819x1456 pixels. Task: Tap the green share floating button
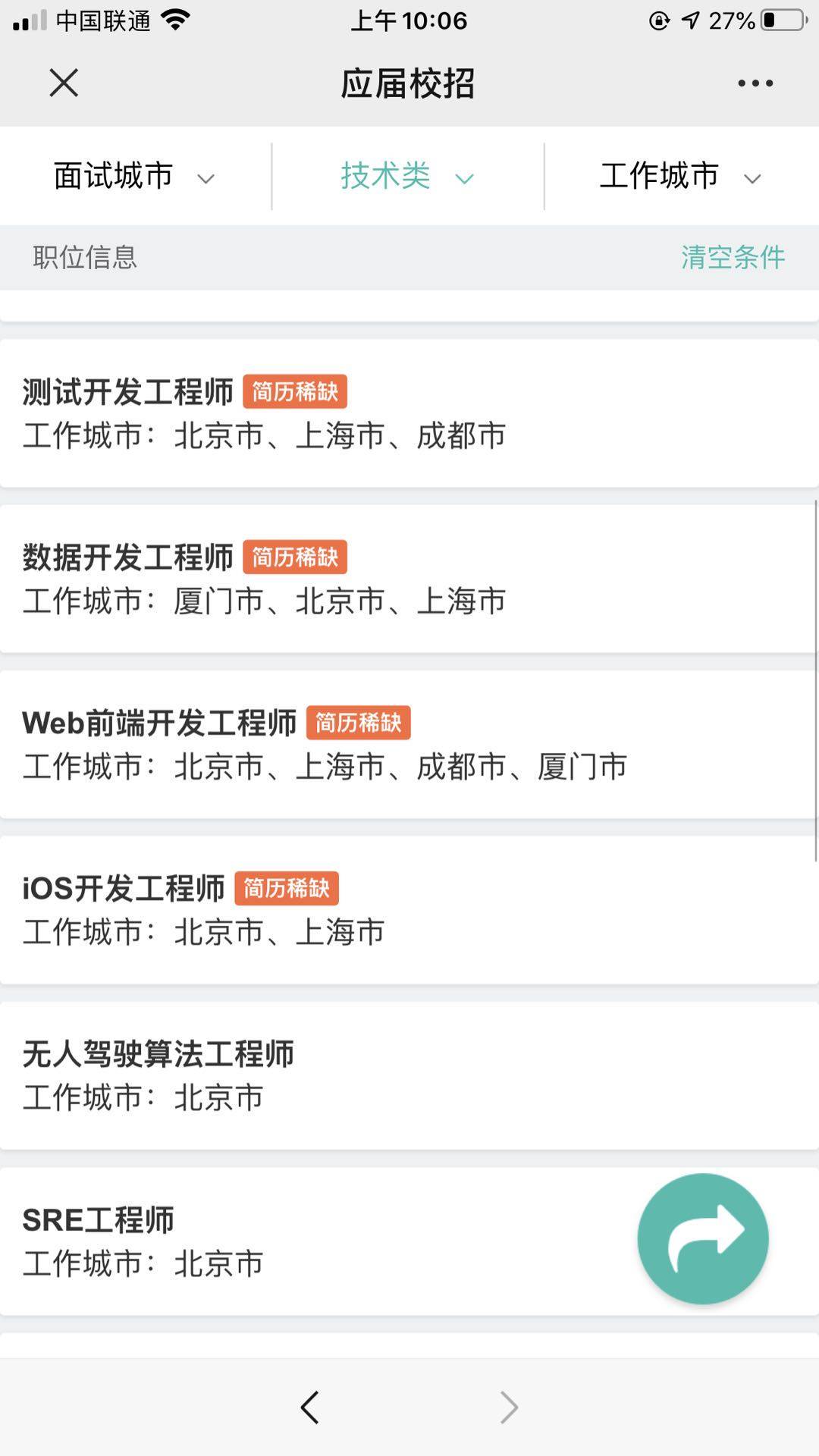pos(703,1239)
